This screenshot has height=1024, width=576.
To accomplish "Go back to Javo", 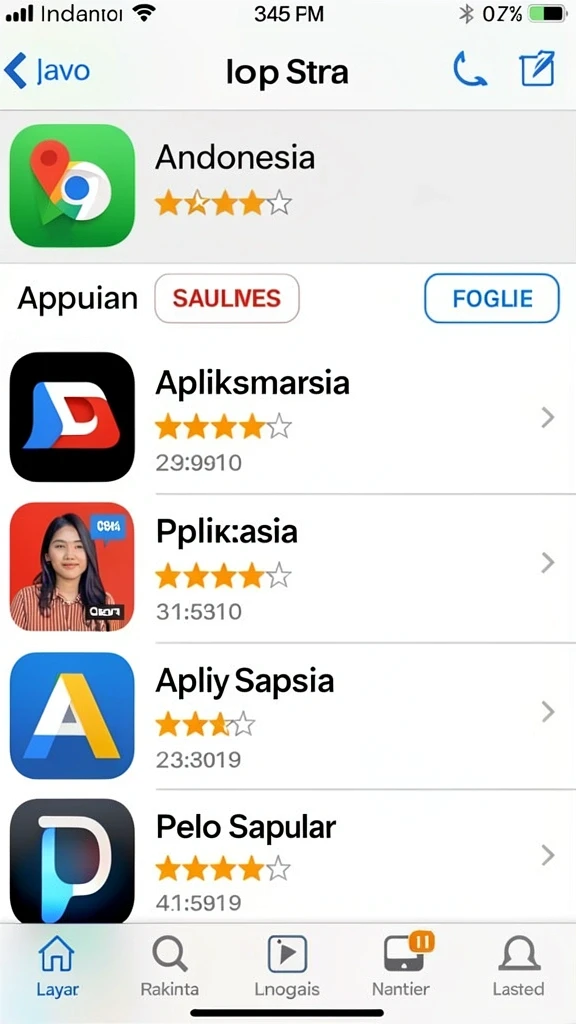I will pyautogui.click(x=47, y=71).
